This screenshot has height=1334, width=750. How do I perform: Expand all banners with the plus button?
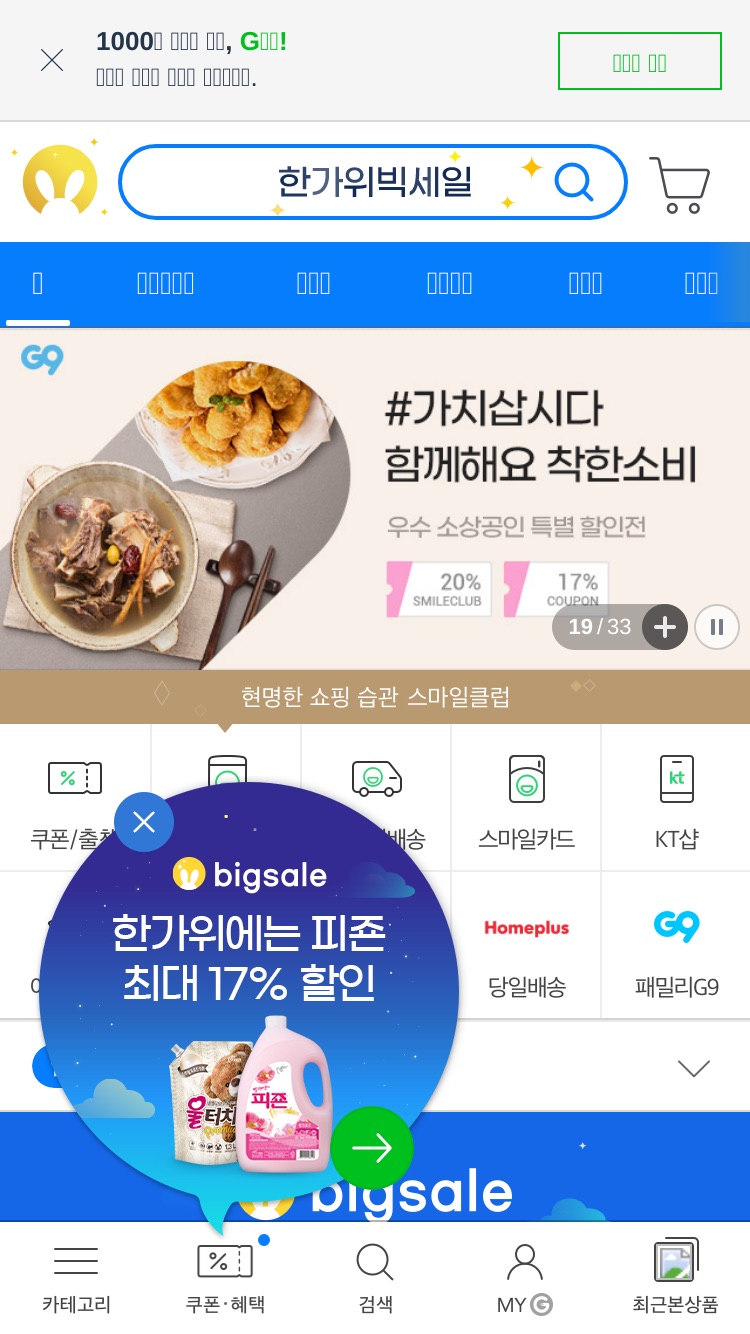665,627
